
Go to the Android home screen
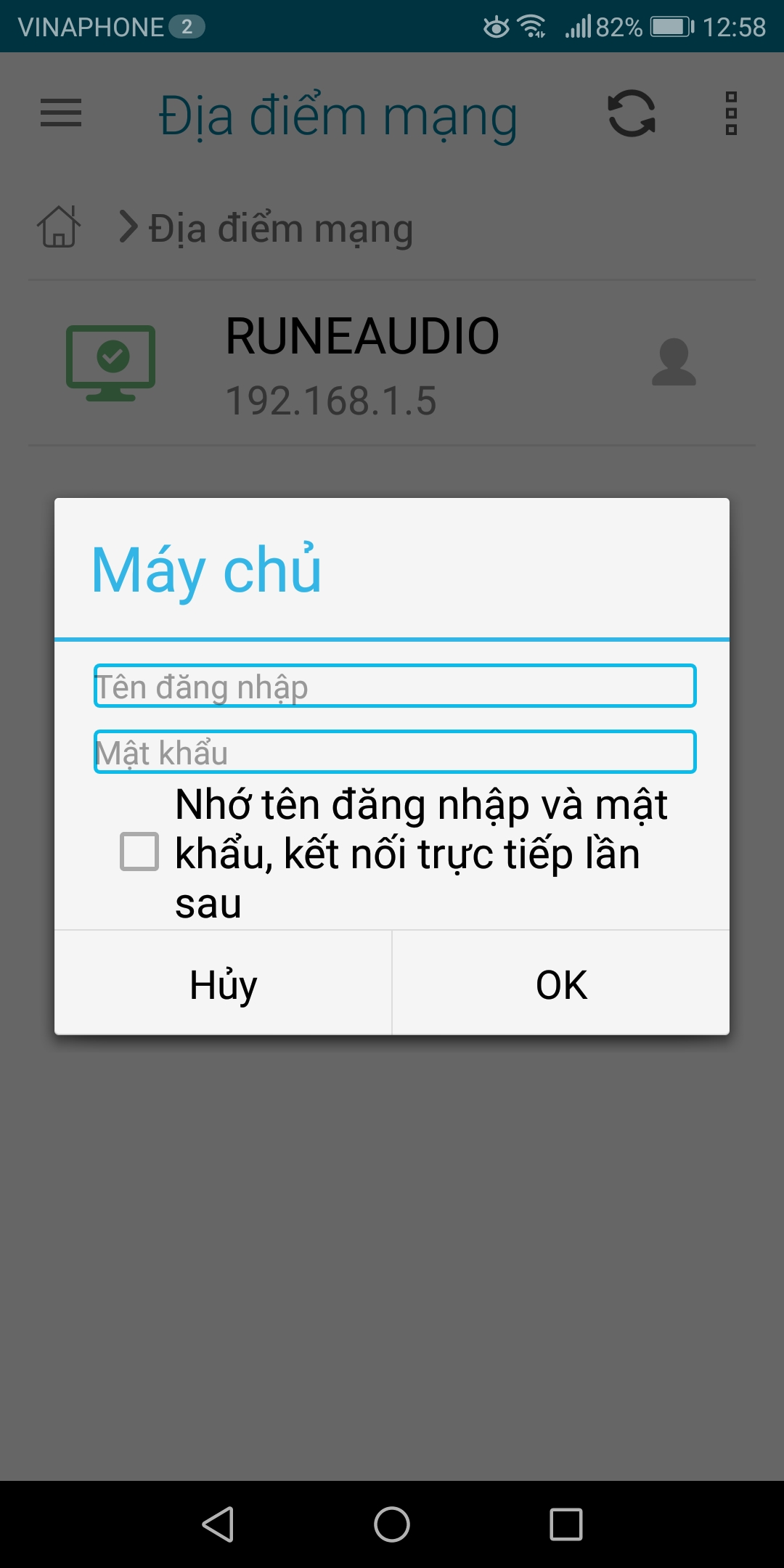coord(392,1524)
